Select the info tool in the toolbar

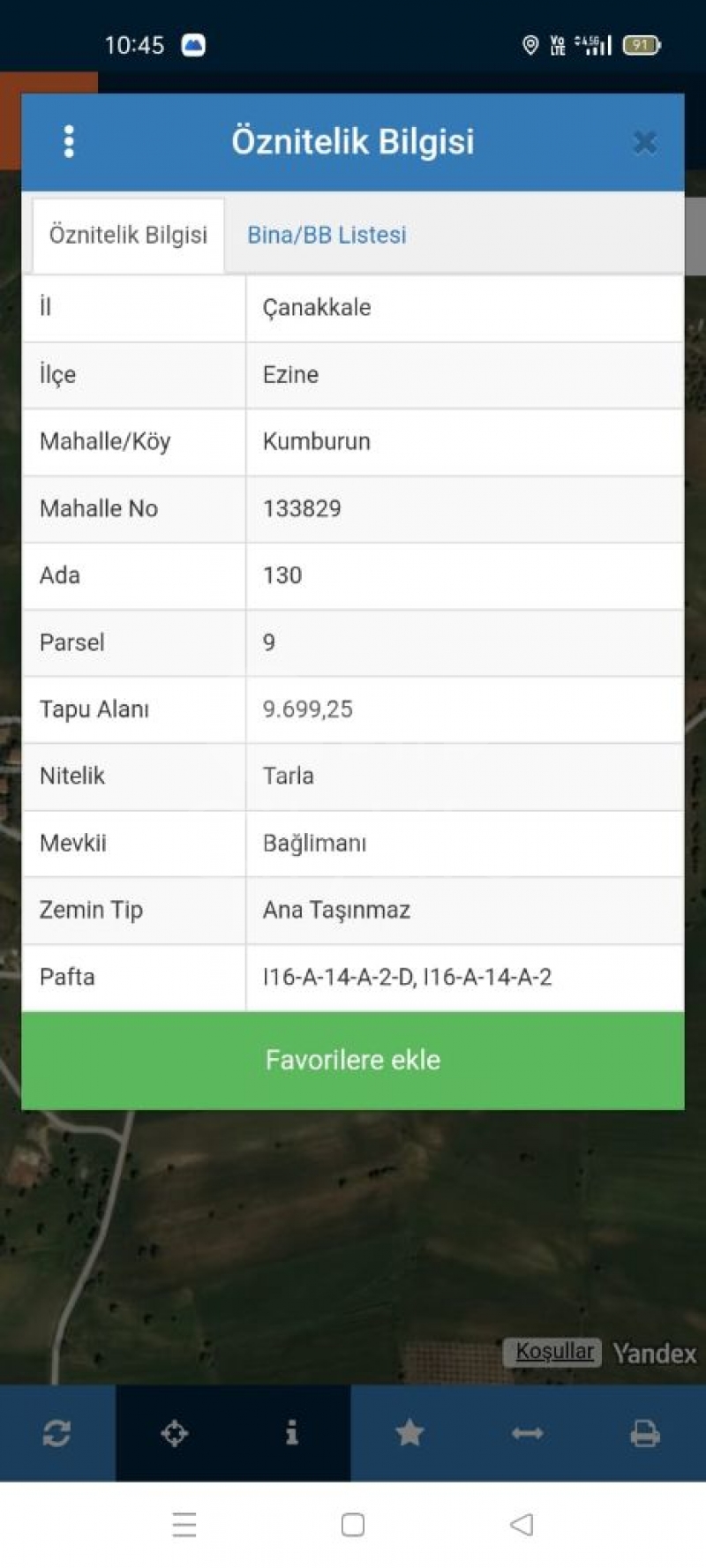tap(292, 1433)
